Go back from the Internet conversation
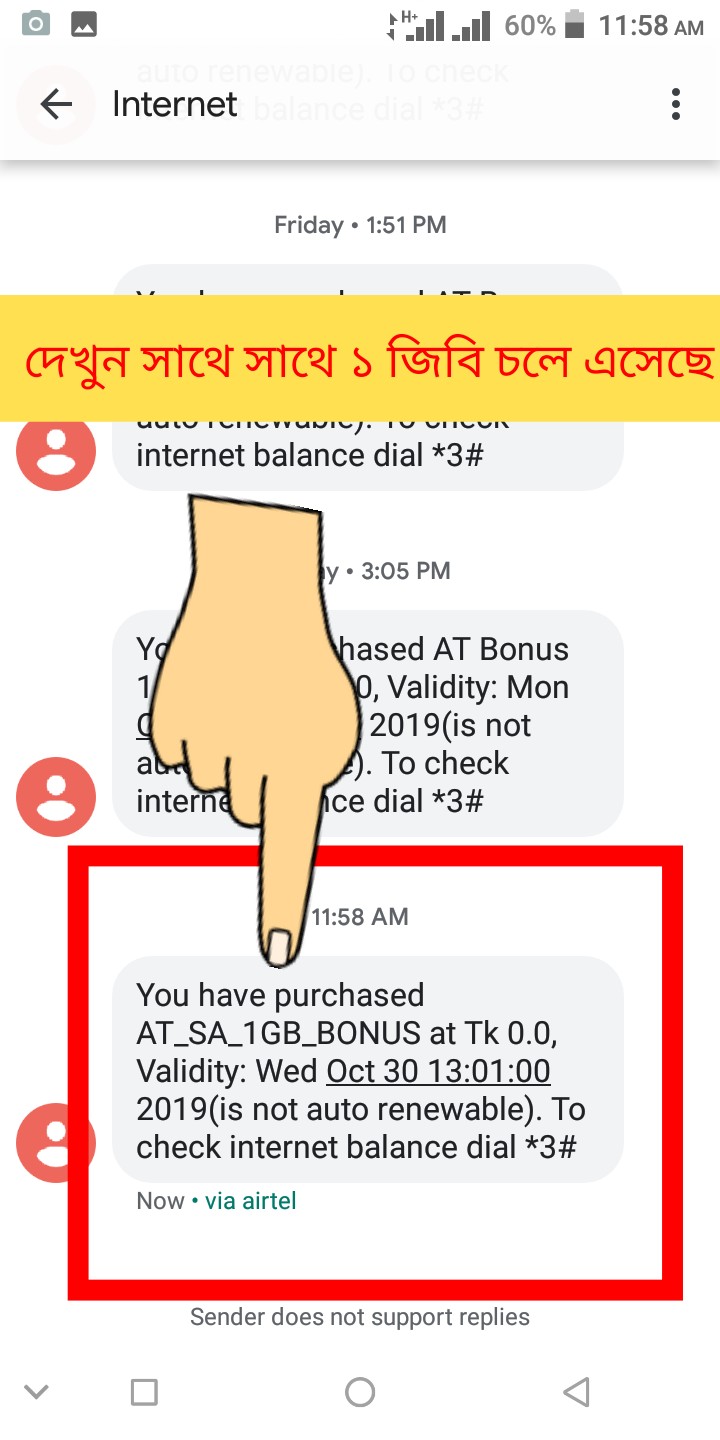Image resolution: width=720 pixels, height=1440 pixels. (x=56, y=104)
